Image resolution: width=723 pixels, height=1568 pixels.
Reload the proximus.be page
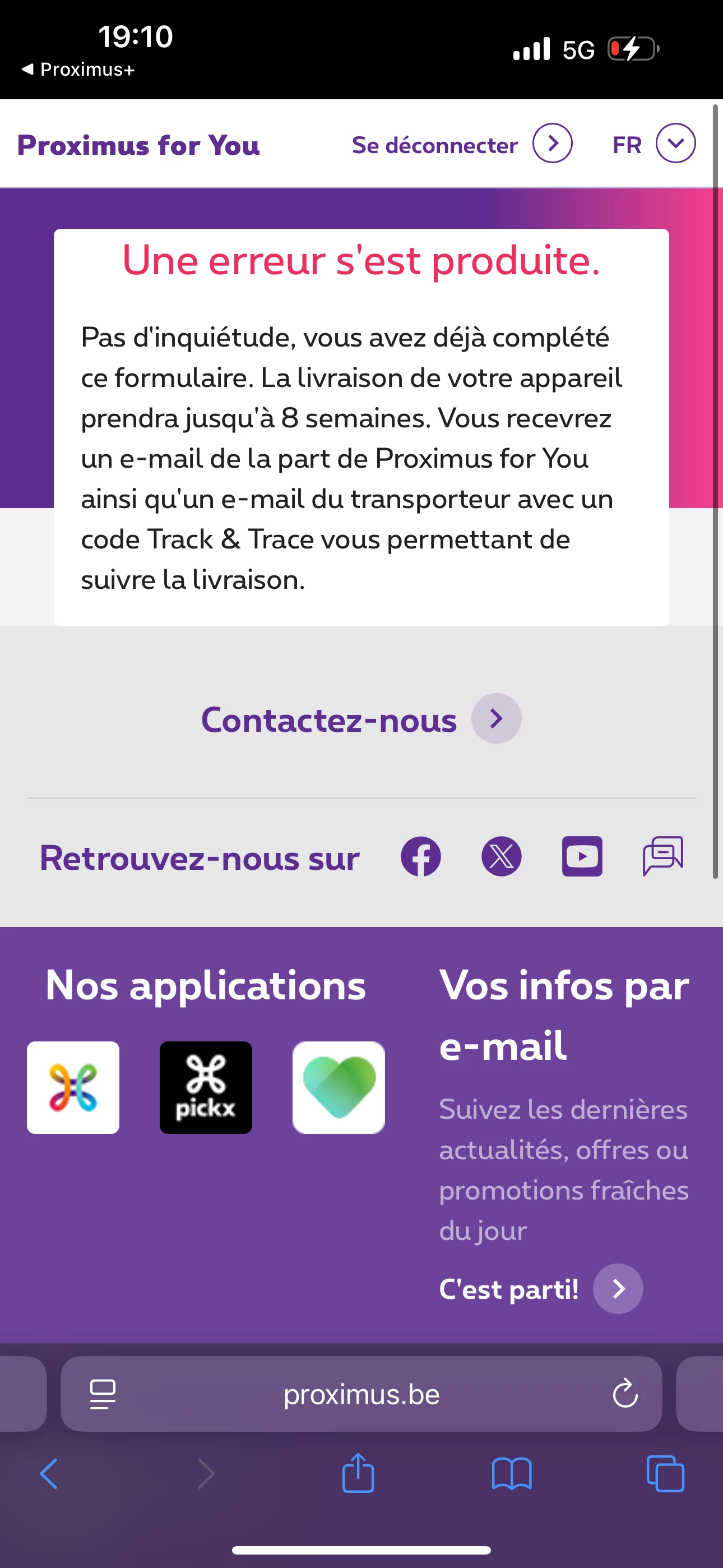coord(624,1394)
